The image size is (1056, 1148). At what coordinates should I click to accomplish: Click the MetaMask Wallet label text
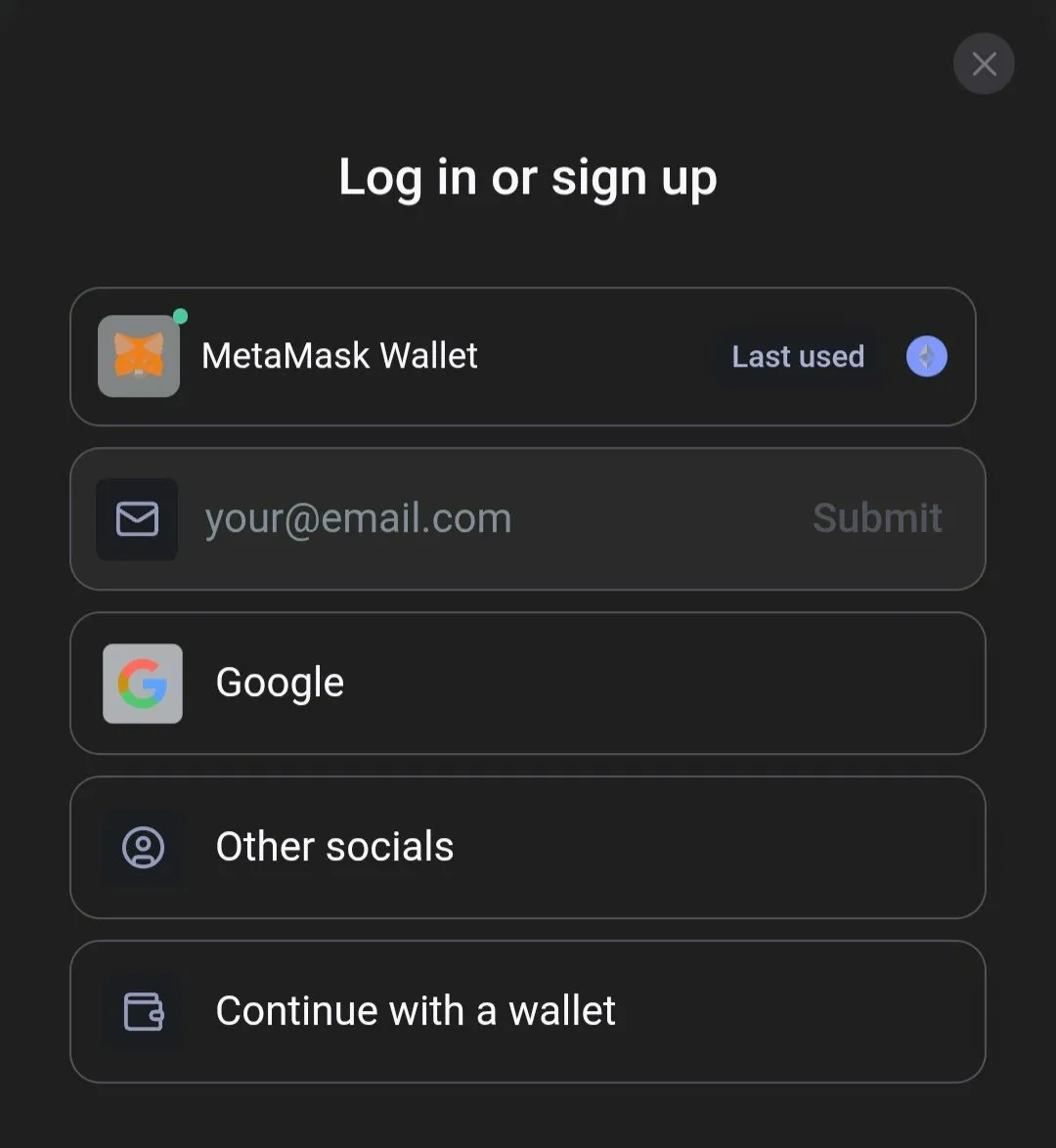coord(339,356)
